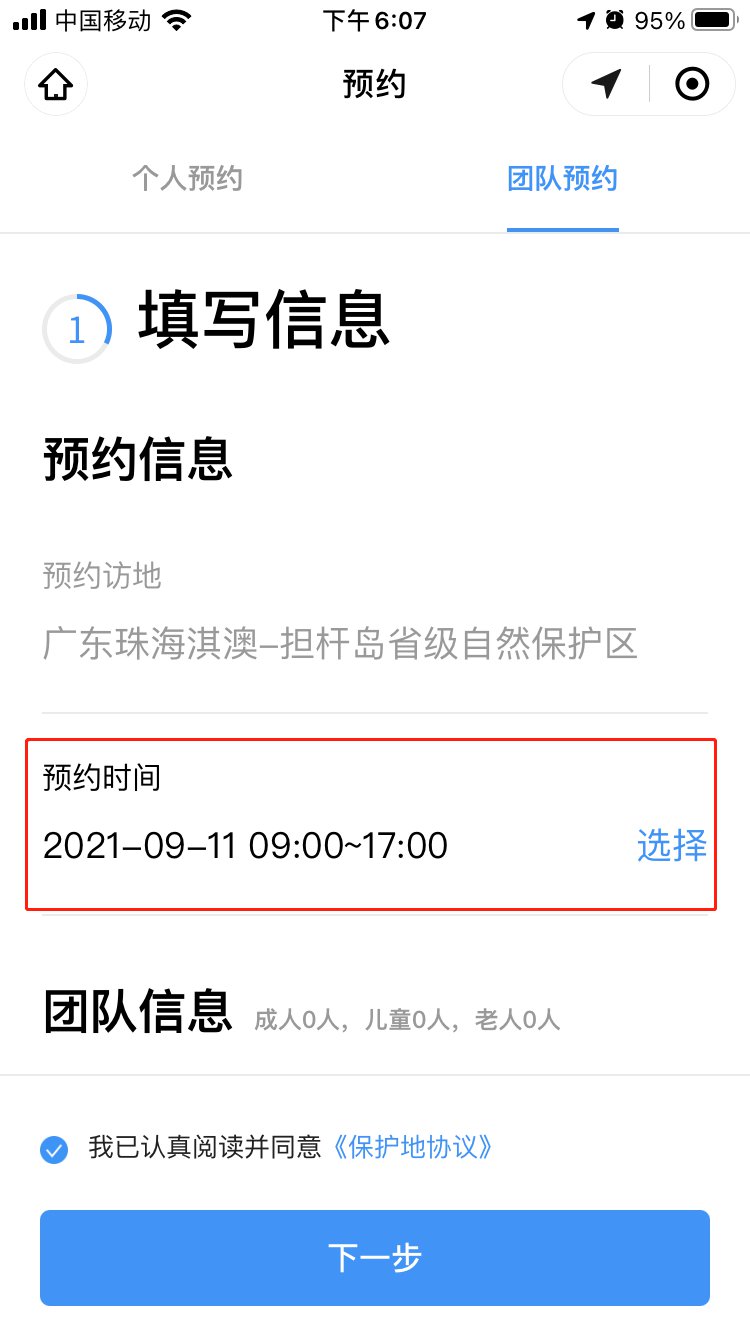This screenshot has height=1334, width=750.
Task: Uncheck the 我已认真阅读并同意 checkbox
Action: coord(54,1149)
